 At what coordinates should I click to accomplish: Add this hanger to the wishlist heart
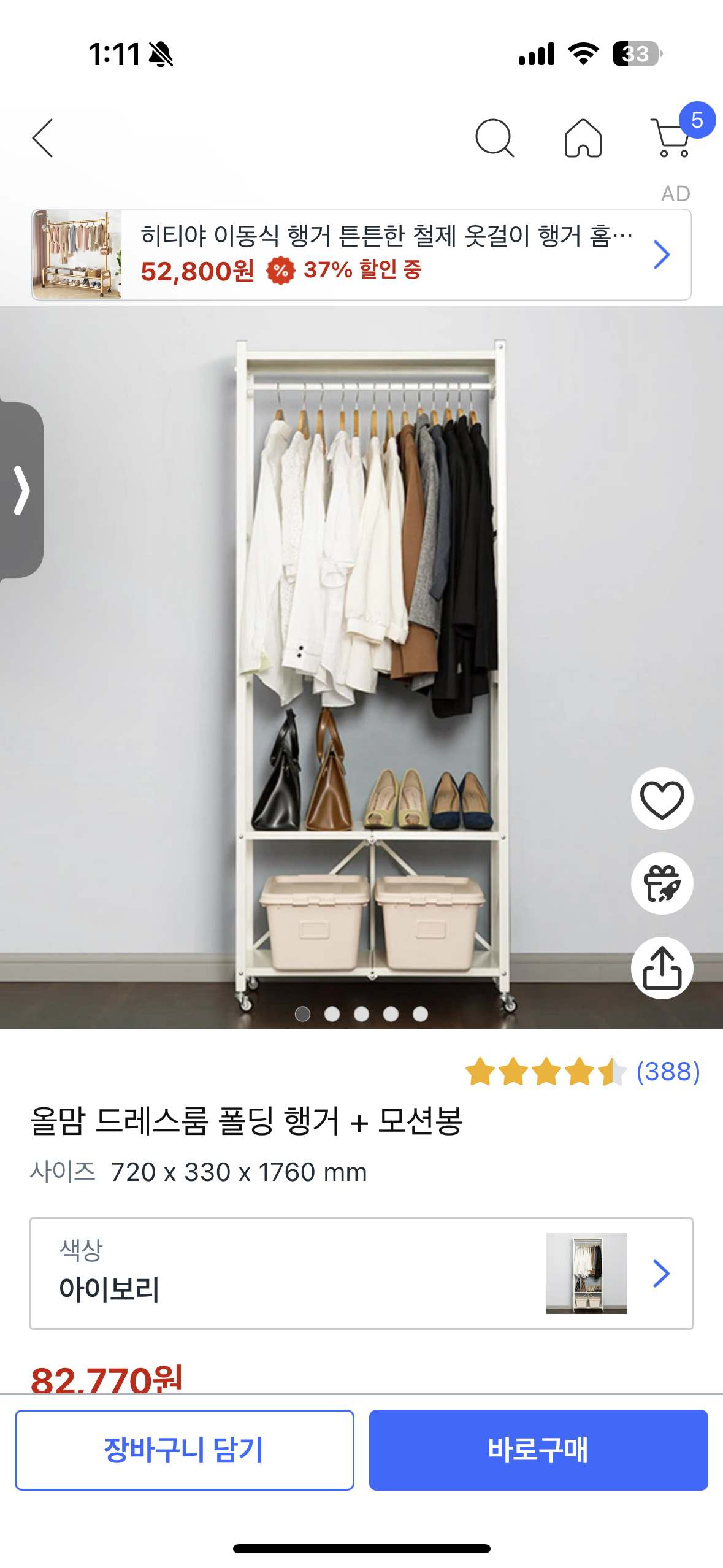pos(662,799)
